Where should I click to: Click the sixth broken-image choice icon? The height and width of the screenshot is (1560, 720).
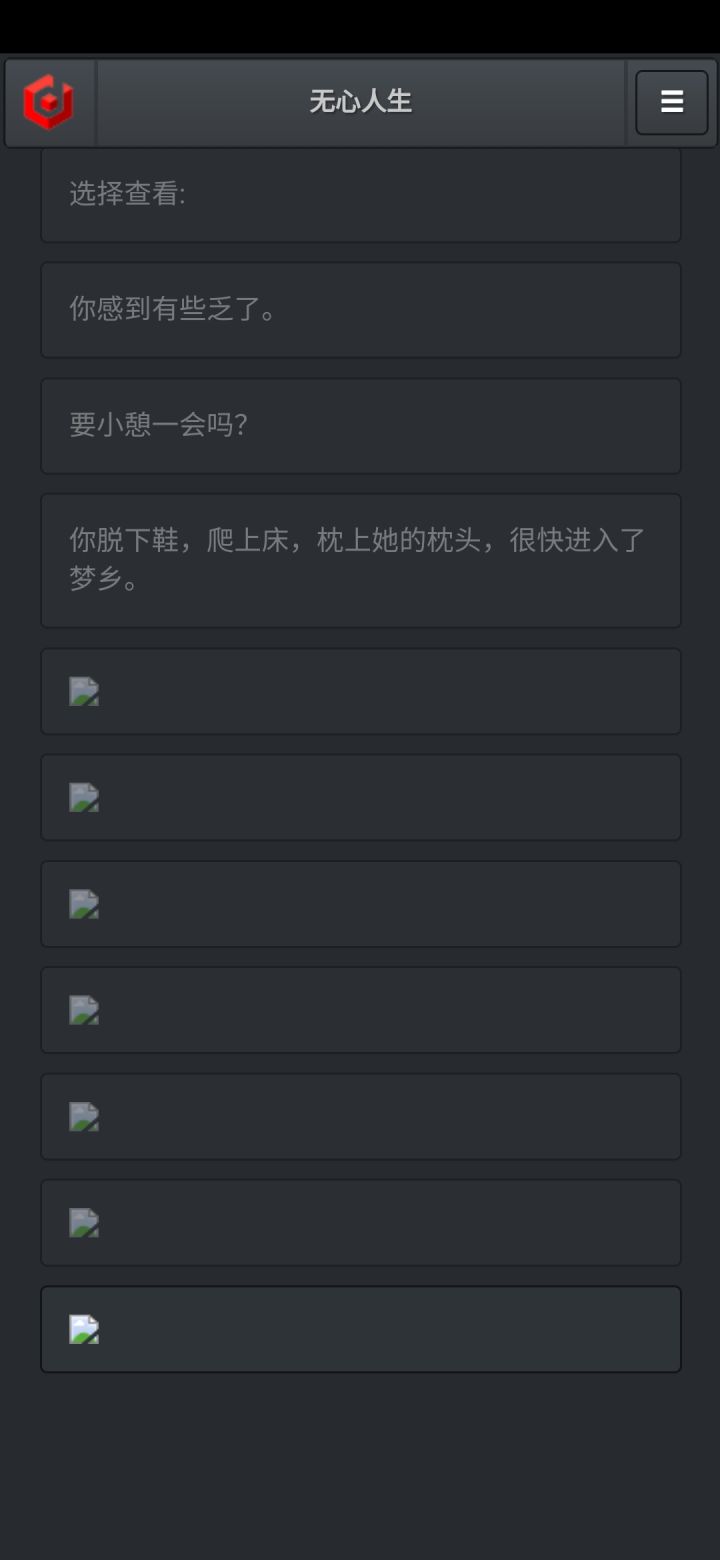[x=84, y=1222]
